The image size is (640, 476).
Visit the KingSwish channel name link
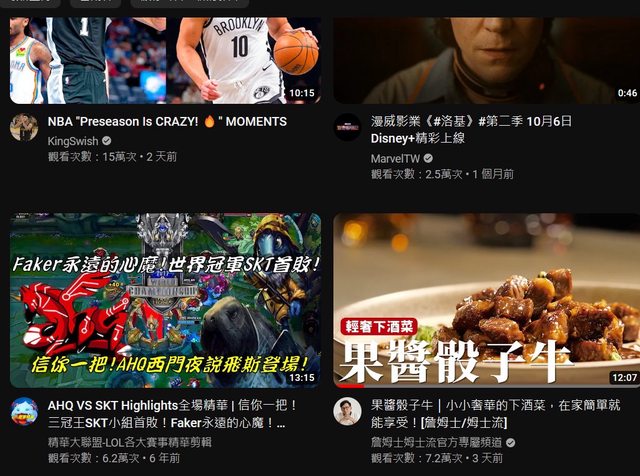[x=73, y=141]
